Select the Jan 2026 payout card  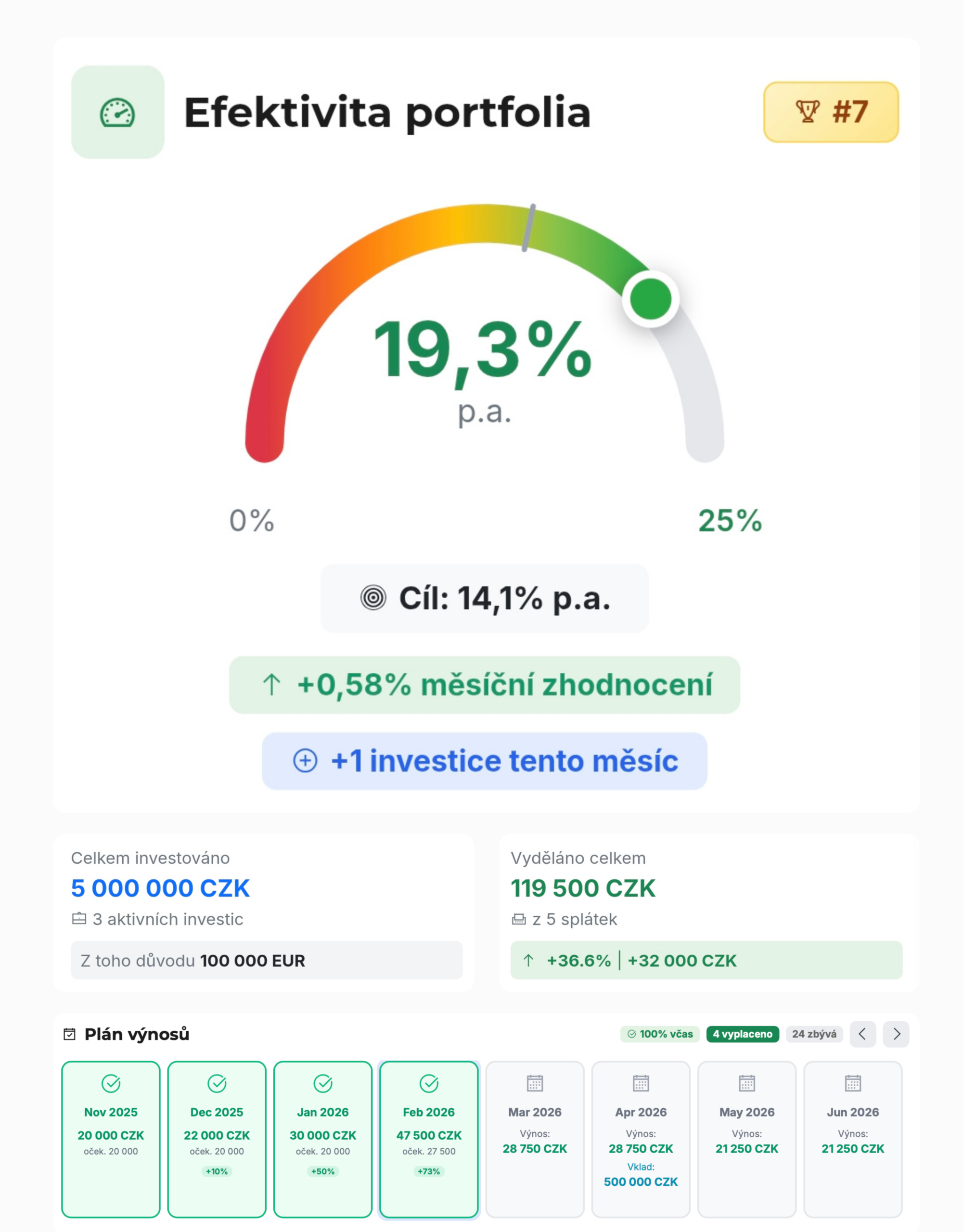(x=323, y=1138)
